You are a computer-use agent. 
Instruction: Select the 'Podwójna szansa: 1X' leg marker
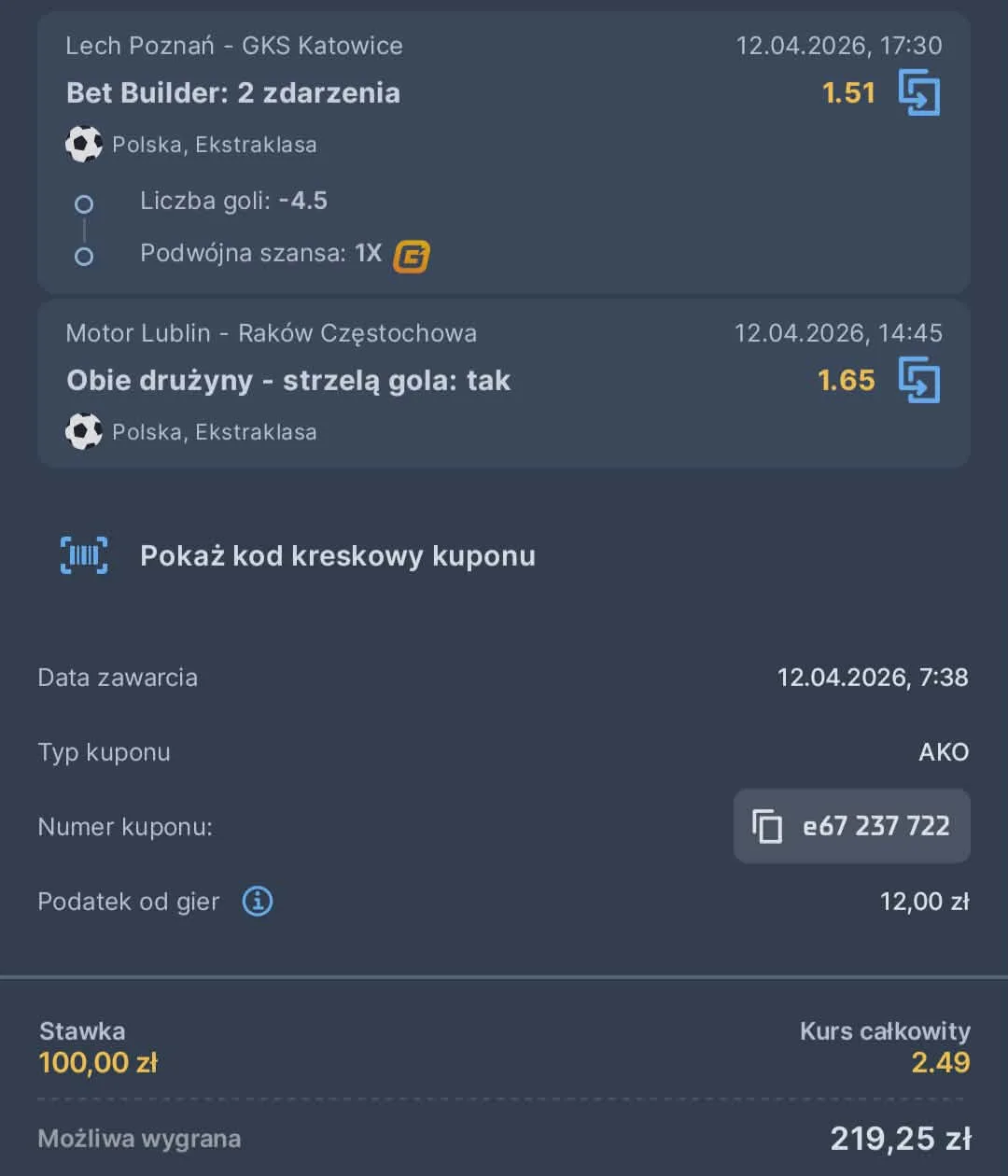(84, 255)
